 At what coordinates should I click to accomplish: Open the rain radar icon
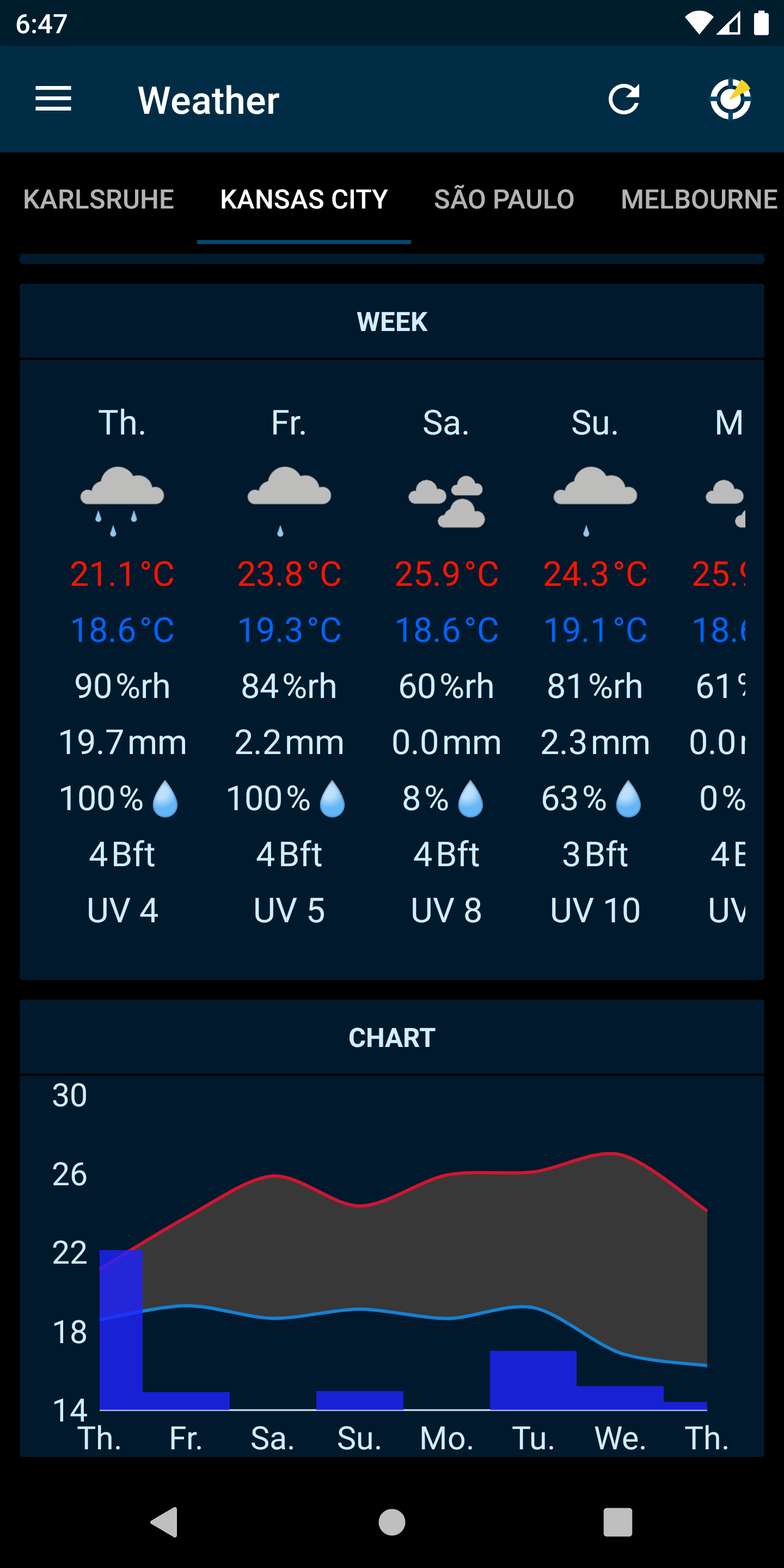(730, 99)
